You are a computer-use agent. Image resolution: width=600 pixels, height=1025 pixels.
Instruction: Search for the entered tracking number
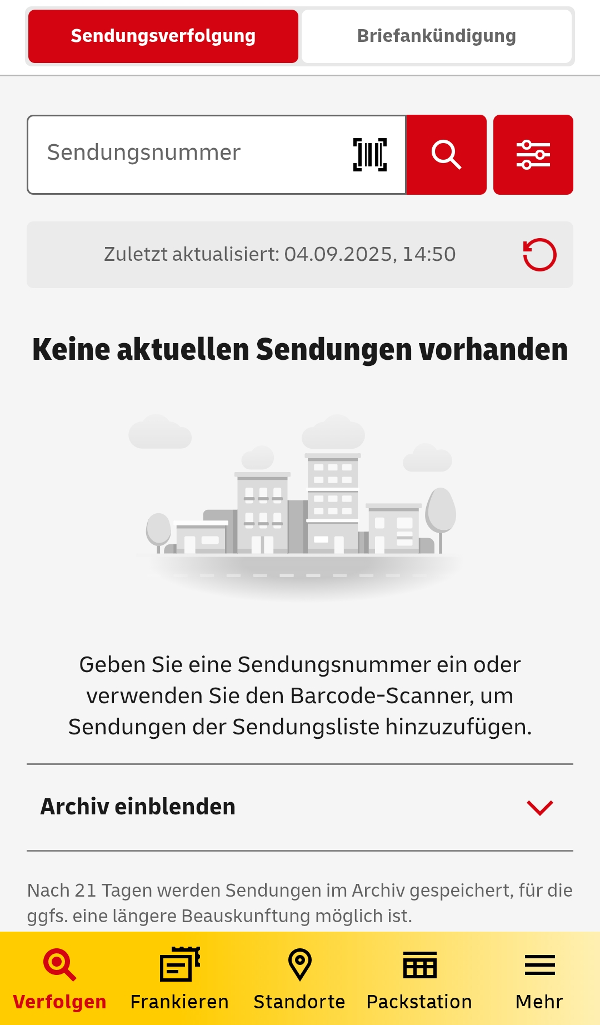446,154
